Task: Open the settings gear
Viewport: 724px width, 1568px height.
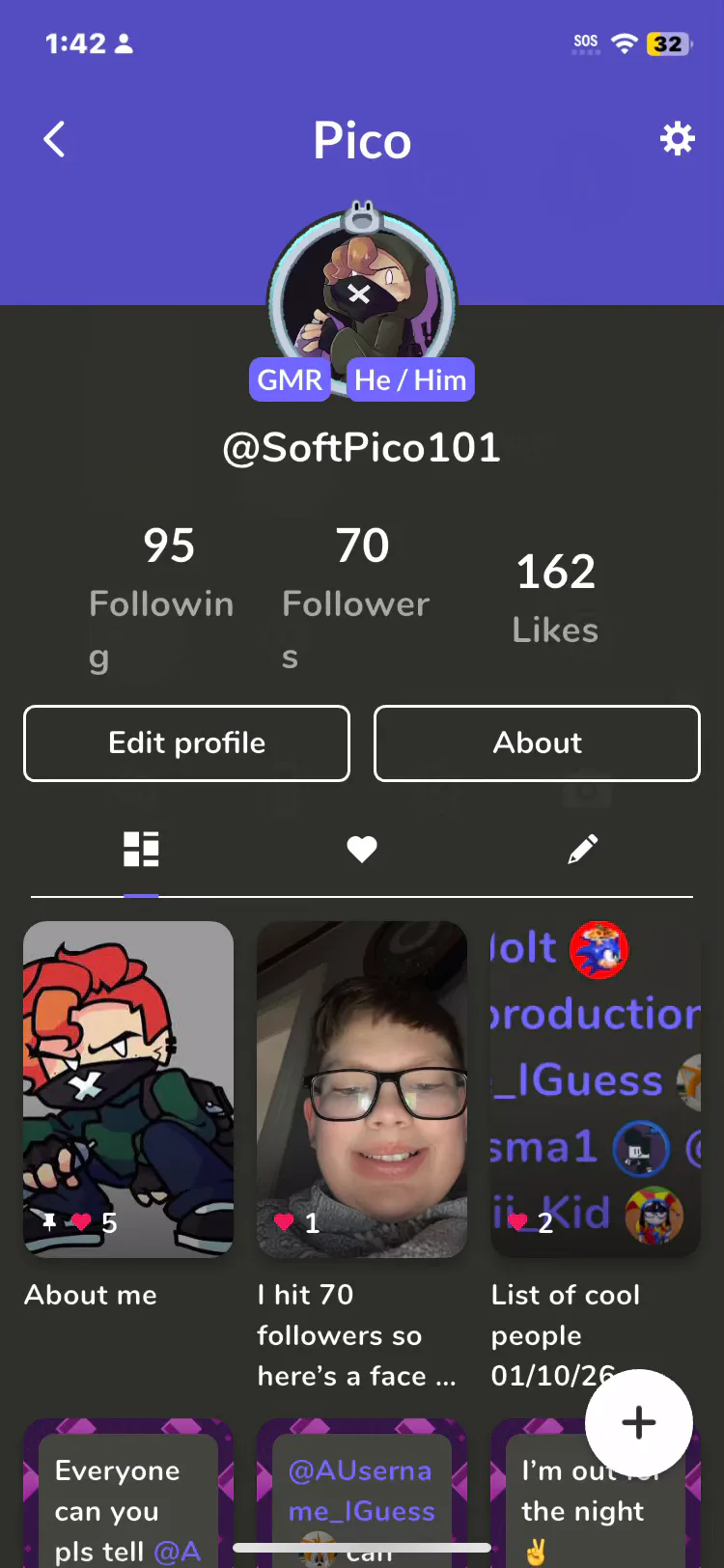Action: (x=677, y=140)
